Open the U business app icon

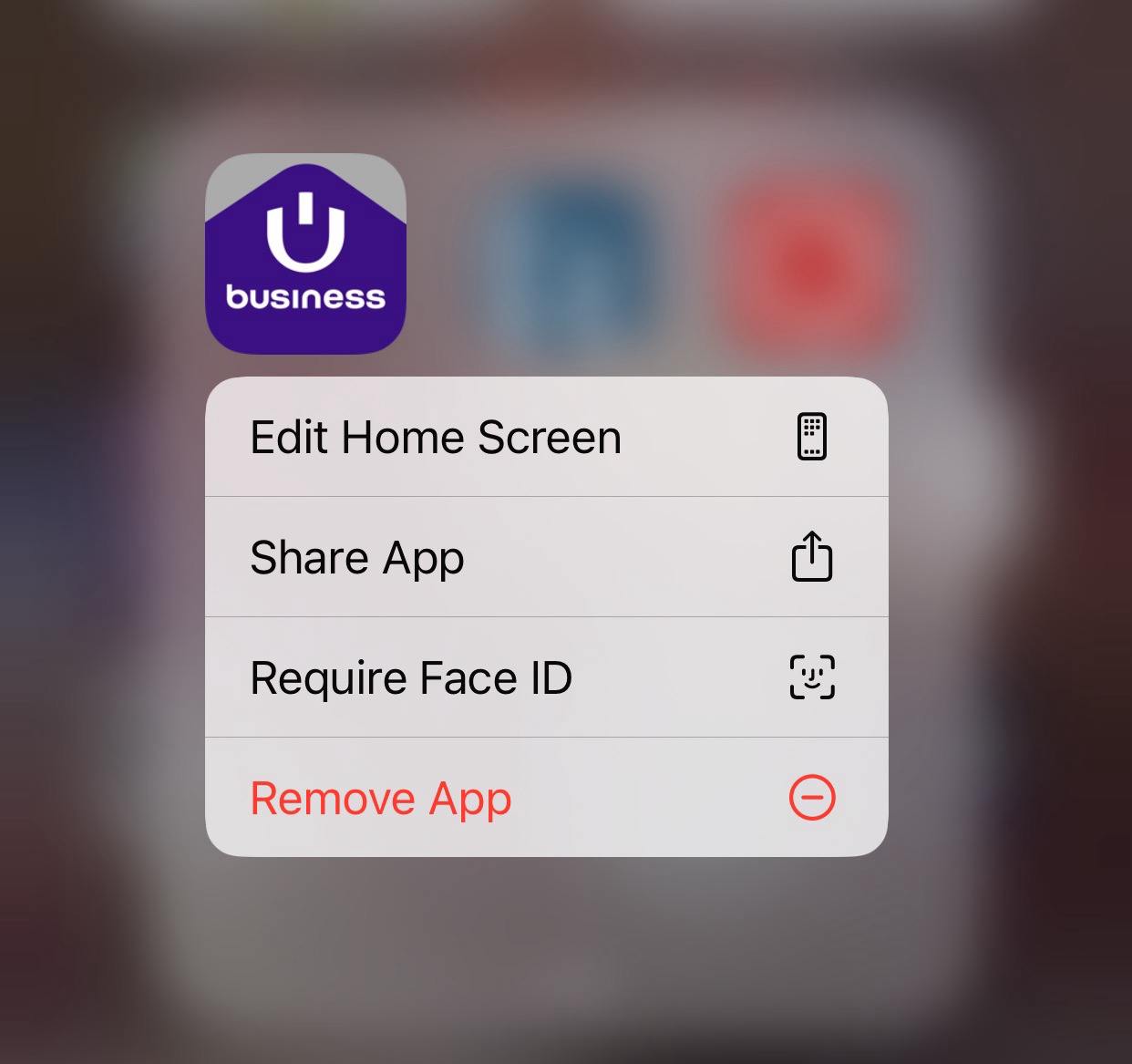click(x=305, y=253)
